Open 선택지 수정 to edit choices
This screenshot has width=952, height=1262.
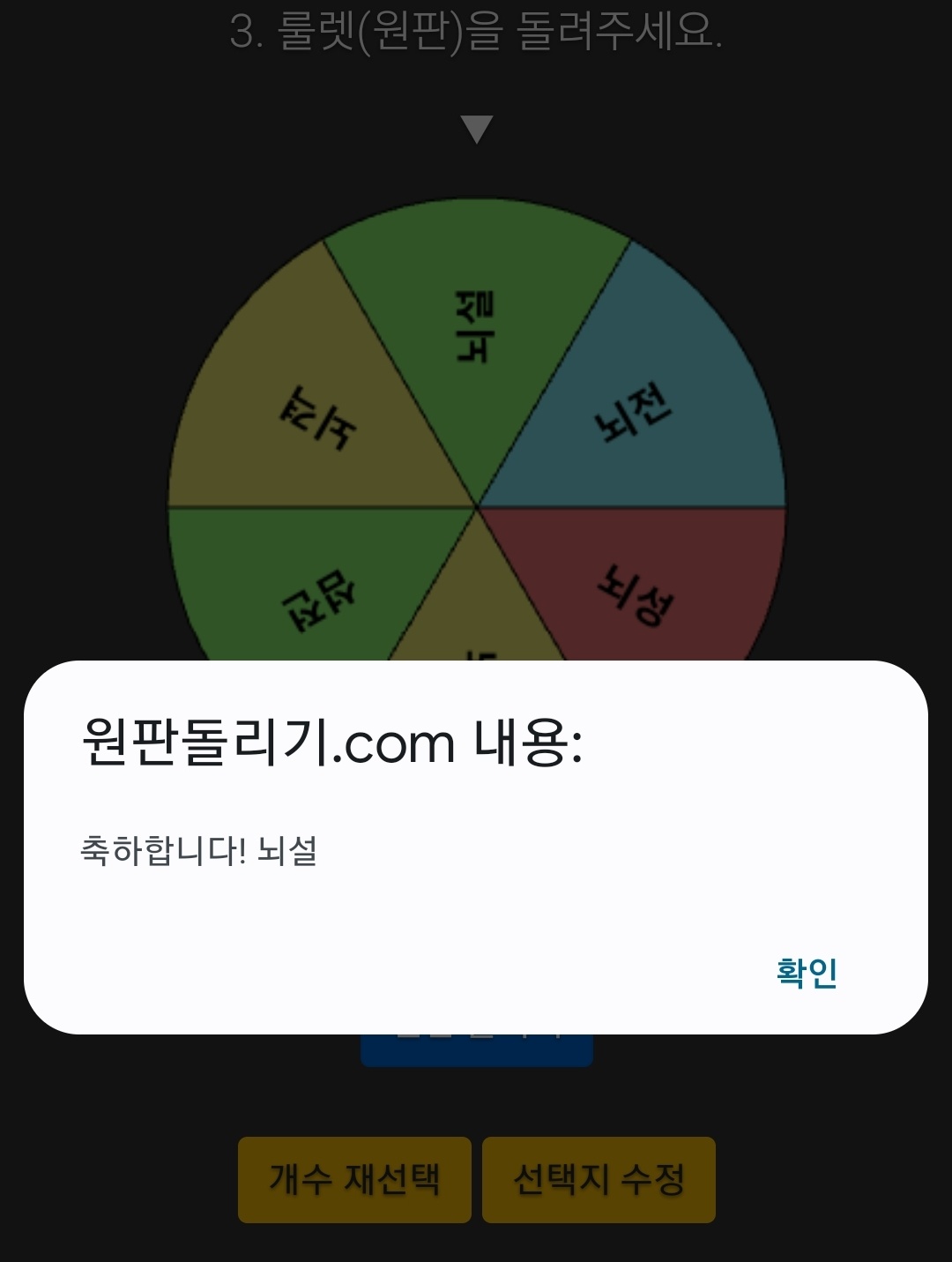(x=599, y=1179)
